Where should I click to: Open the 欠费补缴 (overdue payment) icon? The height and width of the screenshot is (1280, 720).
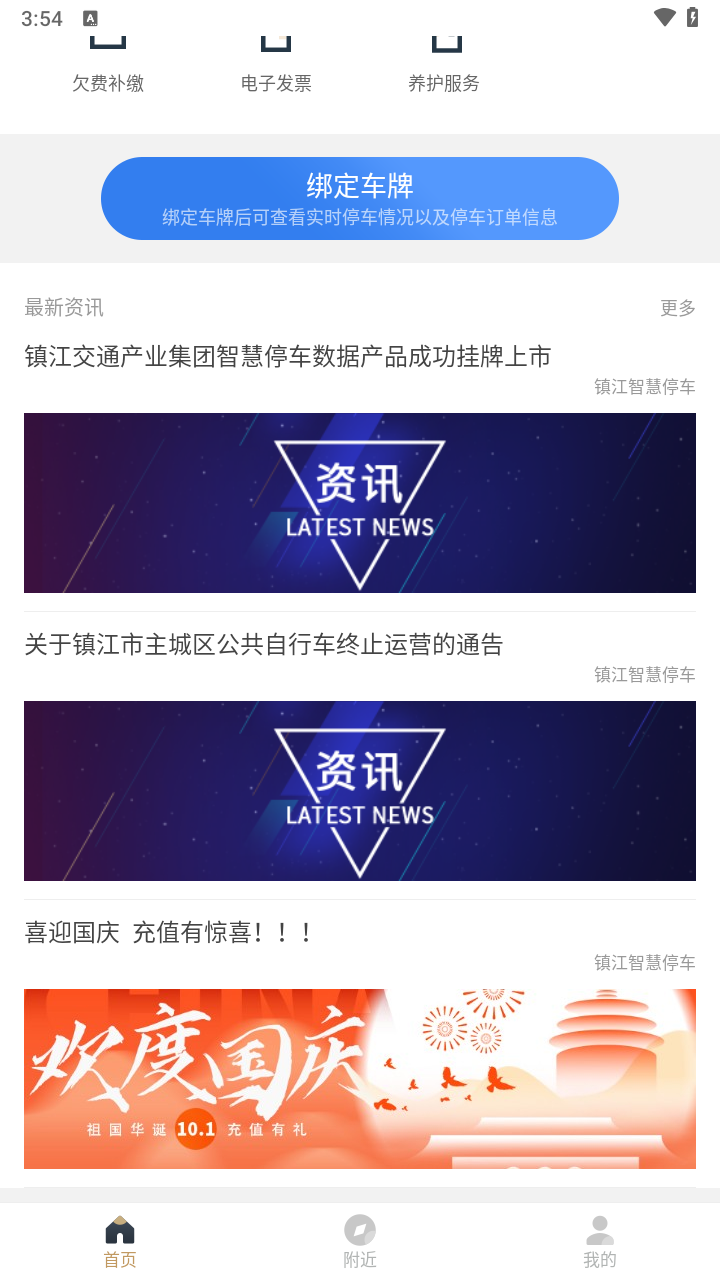coord(106,60)
